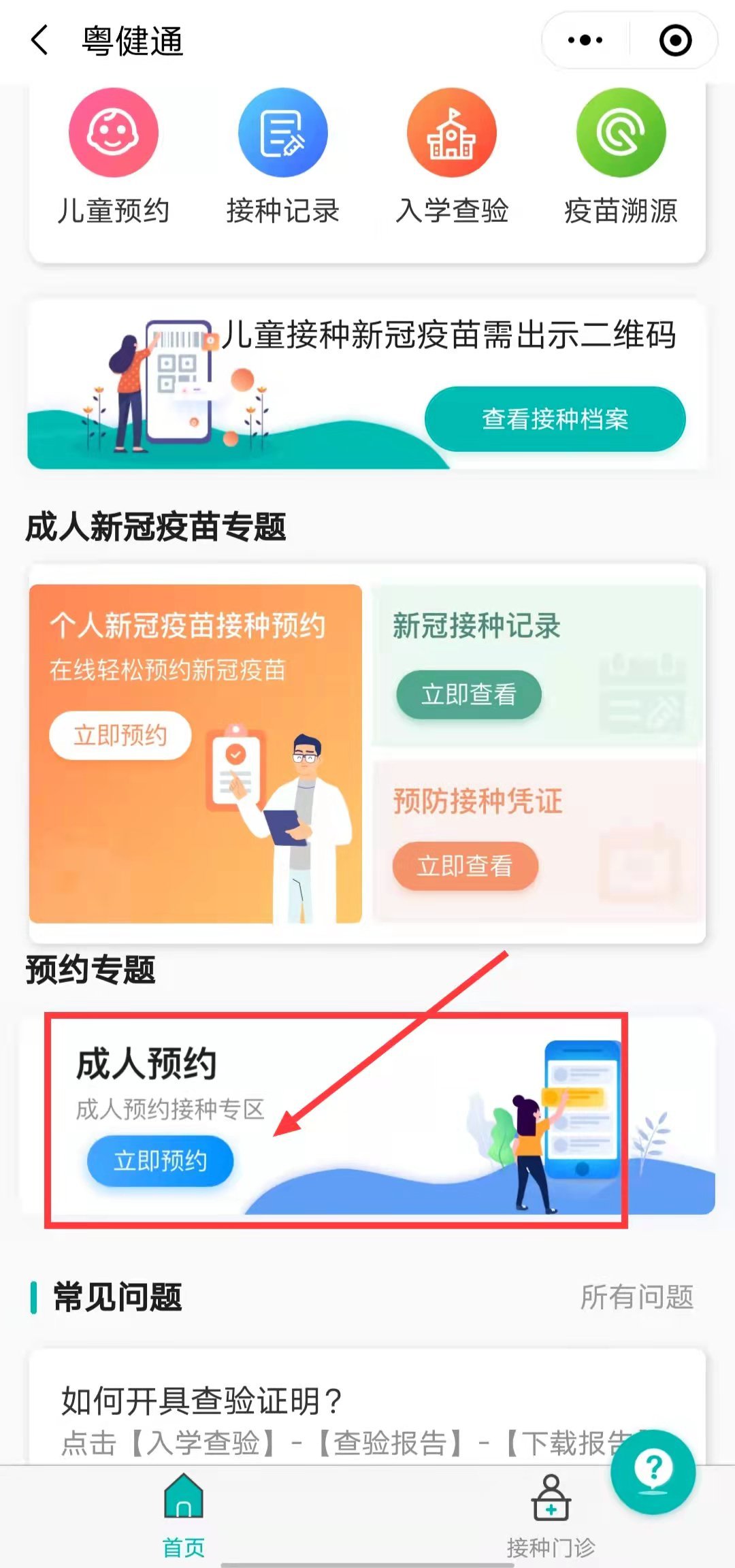
Task: Tap 立即预约 on the 个人新冠疫苗接种预约 card
Action: [x=120, y=735]
